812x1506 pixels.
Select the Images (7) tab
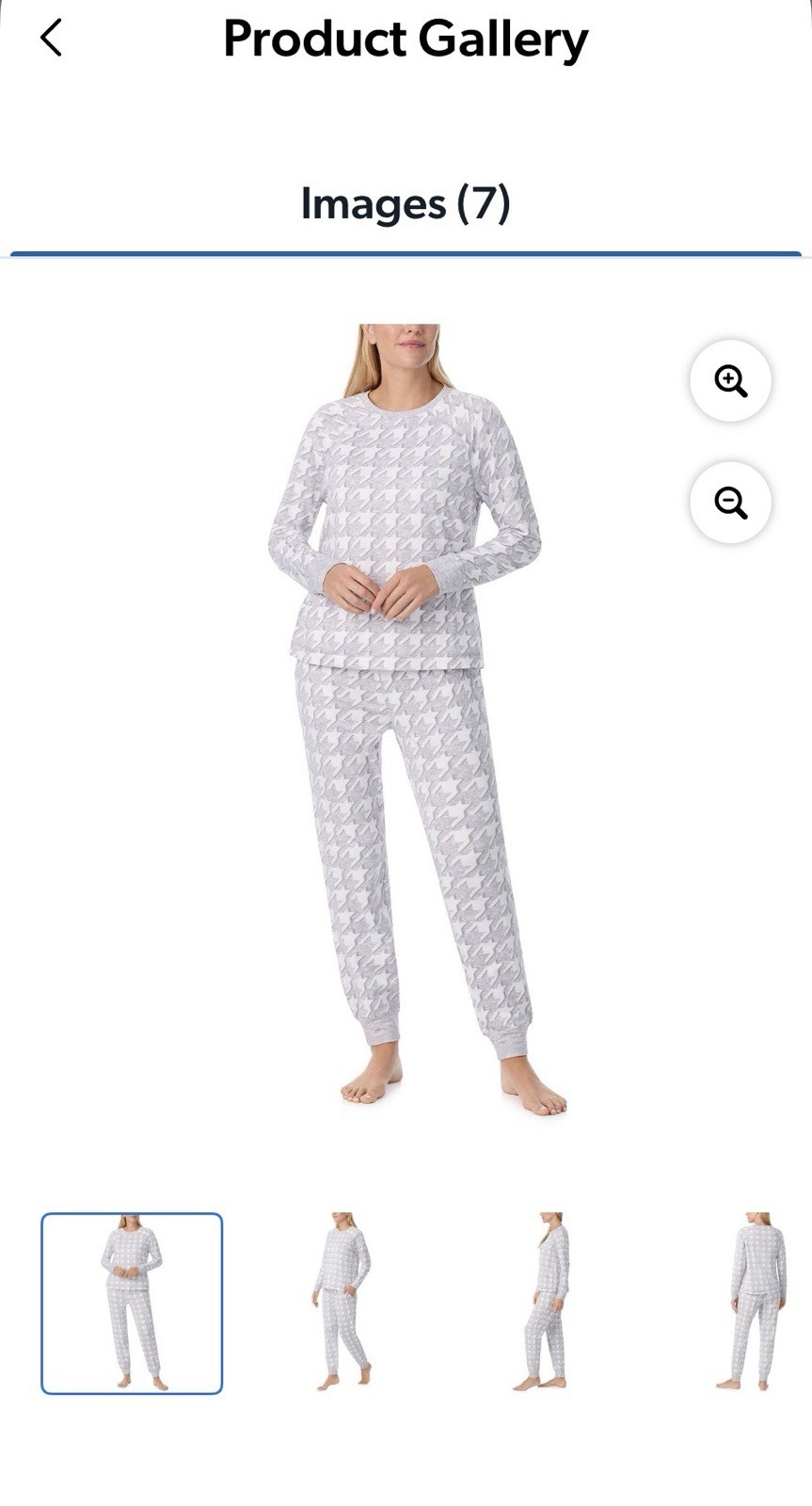pyautogui.click(x=406, y=204)
